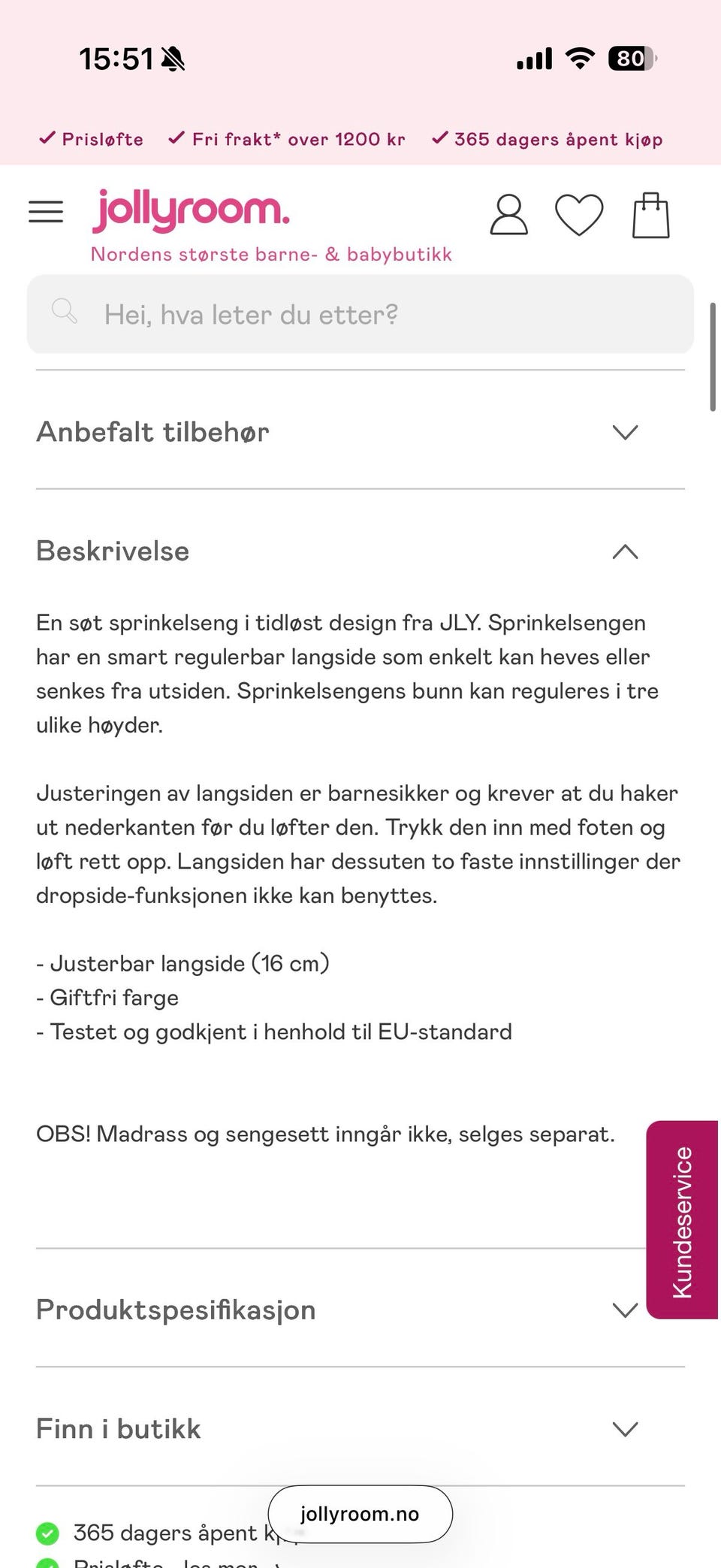Tap the search input field
721x1568 pixels.
tap(360, 314)
